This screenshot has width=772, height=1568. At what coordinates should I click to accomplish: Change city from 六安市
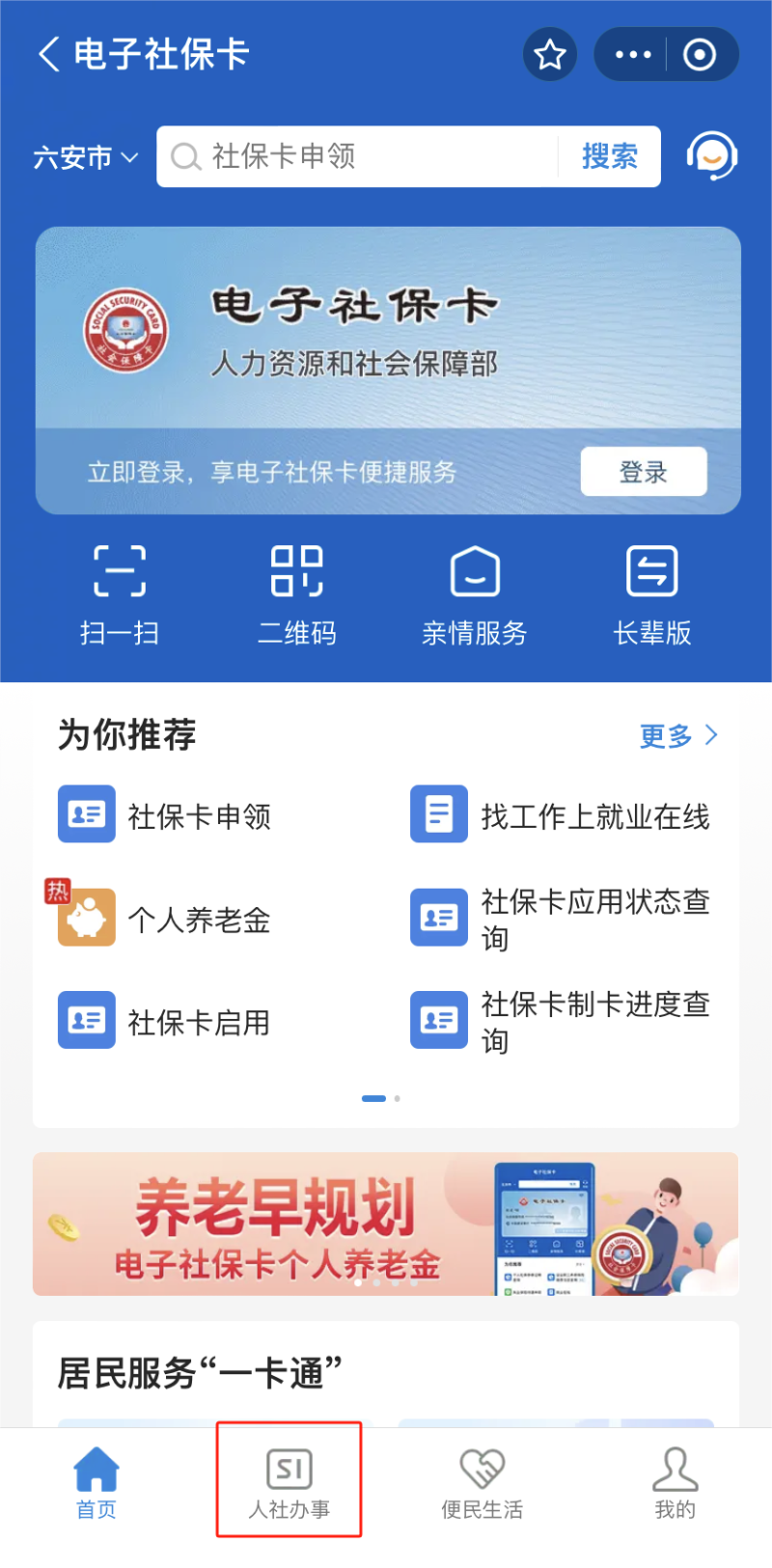pos(86,157)
